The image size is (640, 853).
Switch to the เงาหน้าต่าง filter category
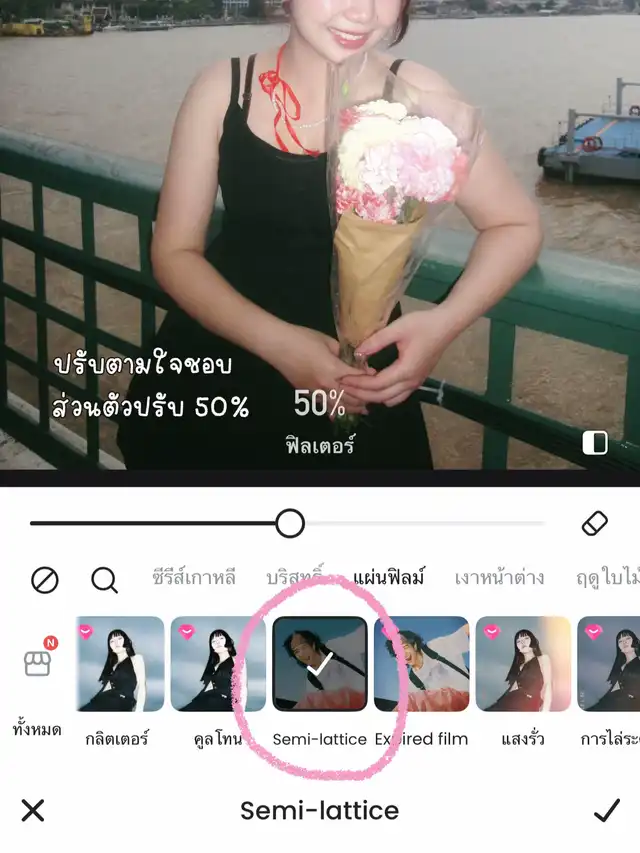point(499,578)
